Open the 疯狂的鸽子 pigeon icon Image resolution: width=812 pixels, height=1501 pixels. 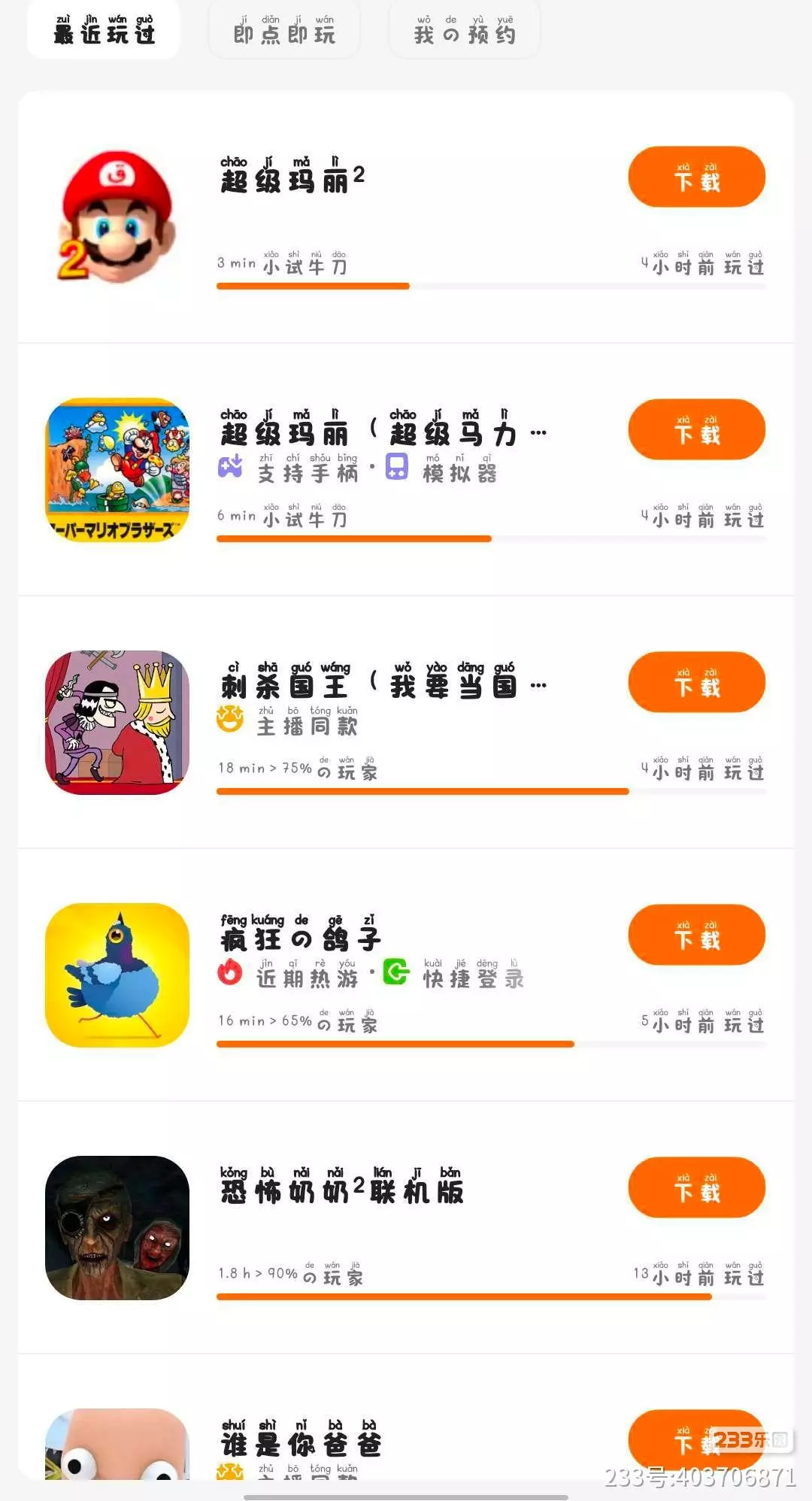pyautogui.click(x=117, y=975)
